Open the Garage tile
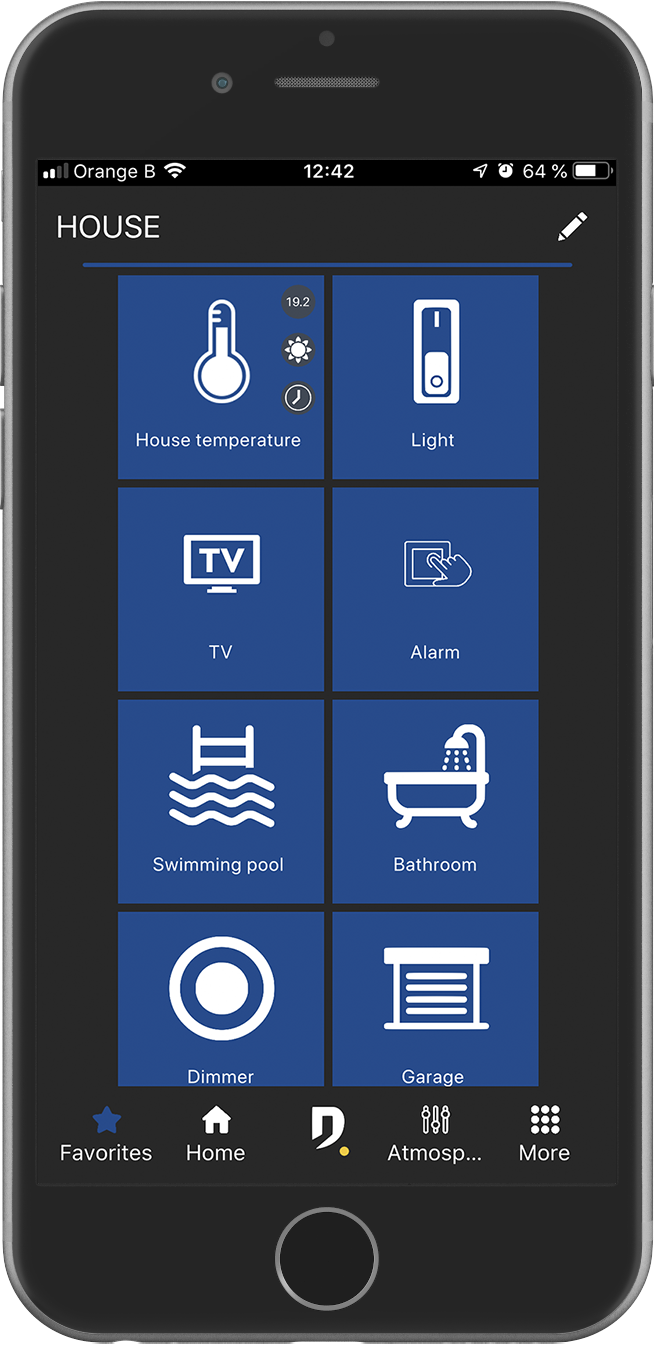654x1348 pixels. pyautogui.click(x=435, y=998)
